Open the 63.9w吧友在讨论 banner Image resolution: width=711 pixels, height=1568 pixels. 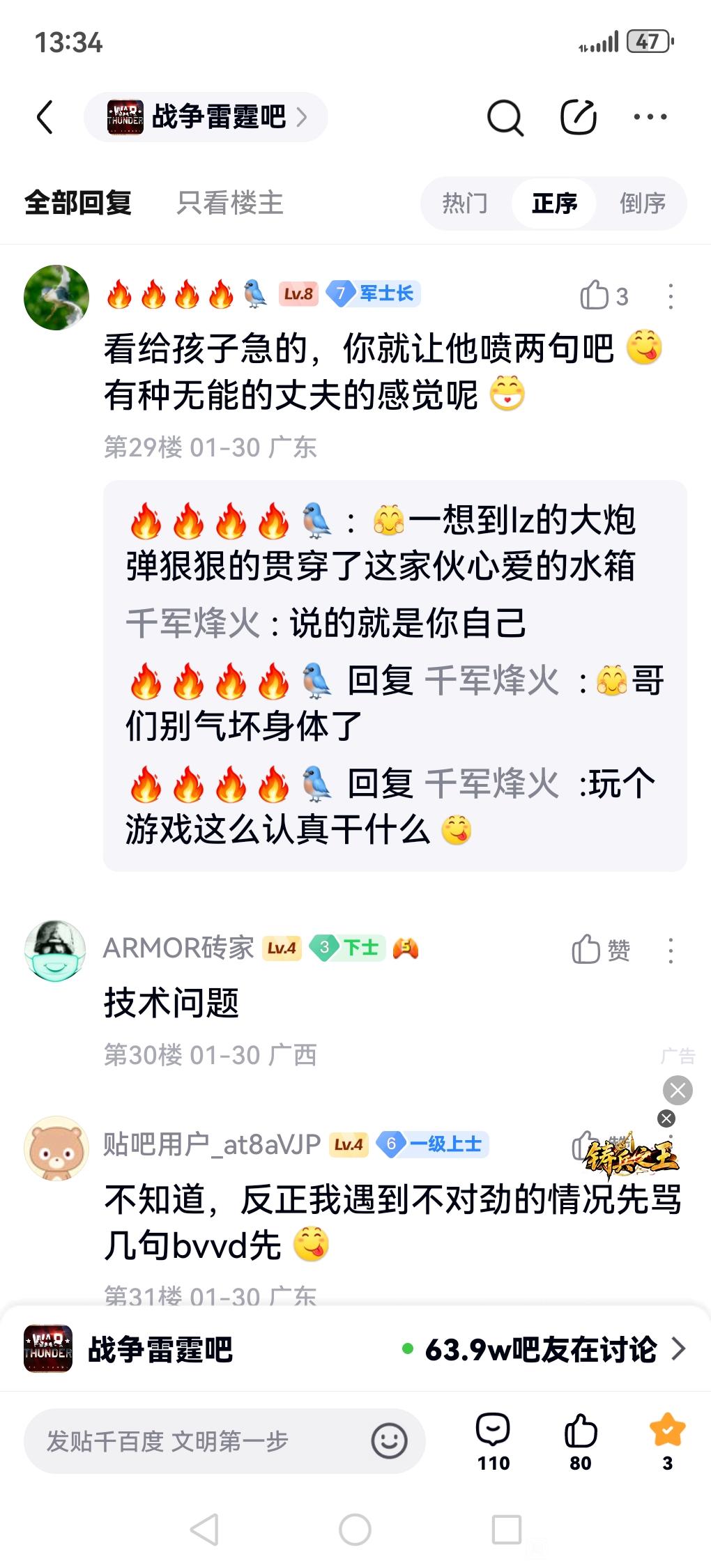click(544, 1349)
